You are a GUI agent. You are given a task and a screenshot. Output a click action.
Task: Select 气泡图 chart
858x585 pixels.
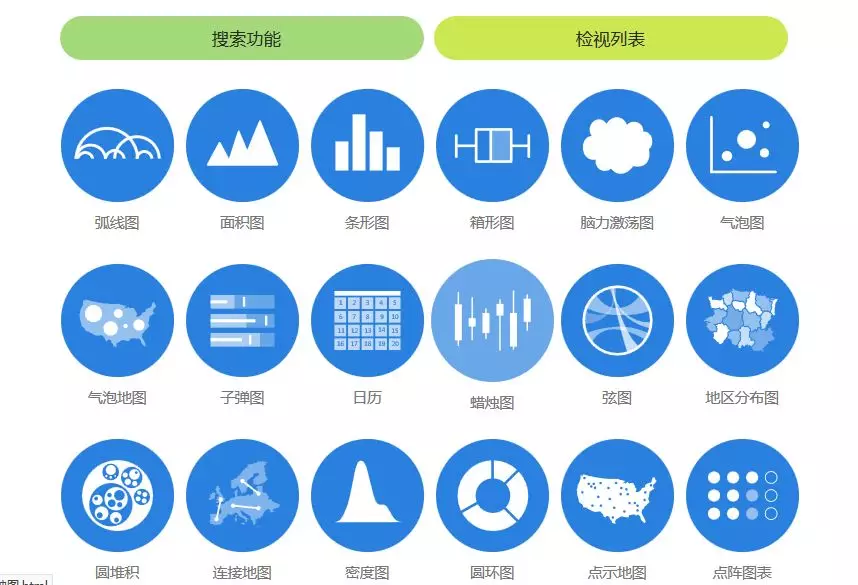[x=742, y=146]
